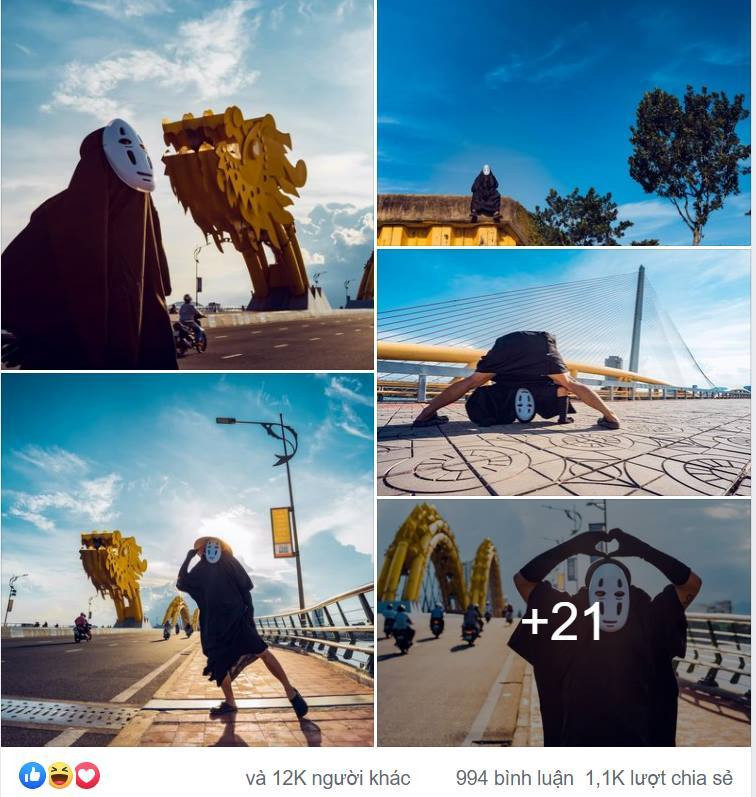View the +21 remaining photos
This screenshot has width=756, height=797.
coord(563,622)
